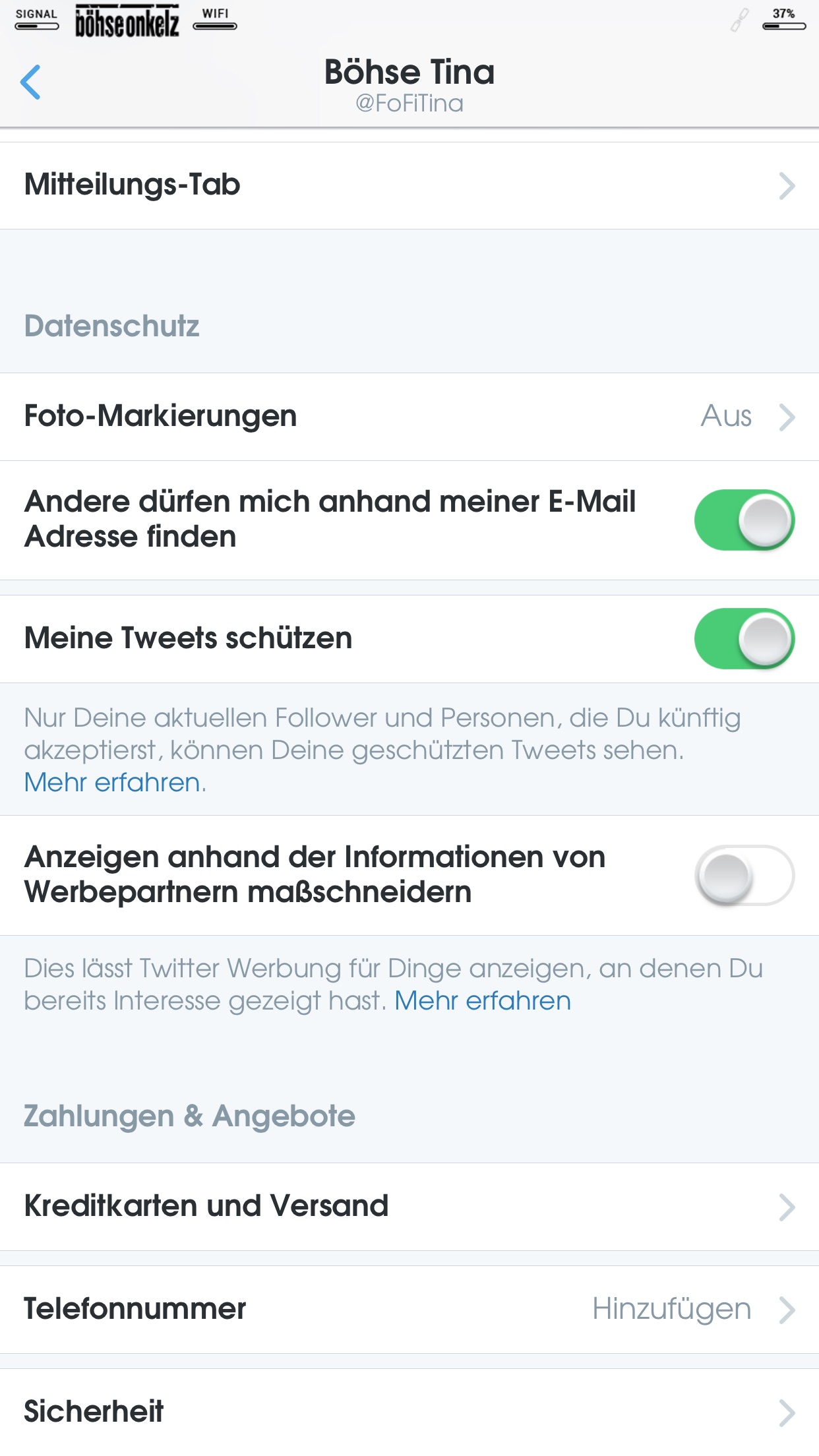The image size is (819, 1456).
Task: Tap Mehr erfahren about protected tweets
Action: tap(112, 783)
